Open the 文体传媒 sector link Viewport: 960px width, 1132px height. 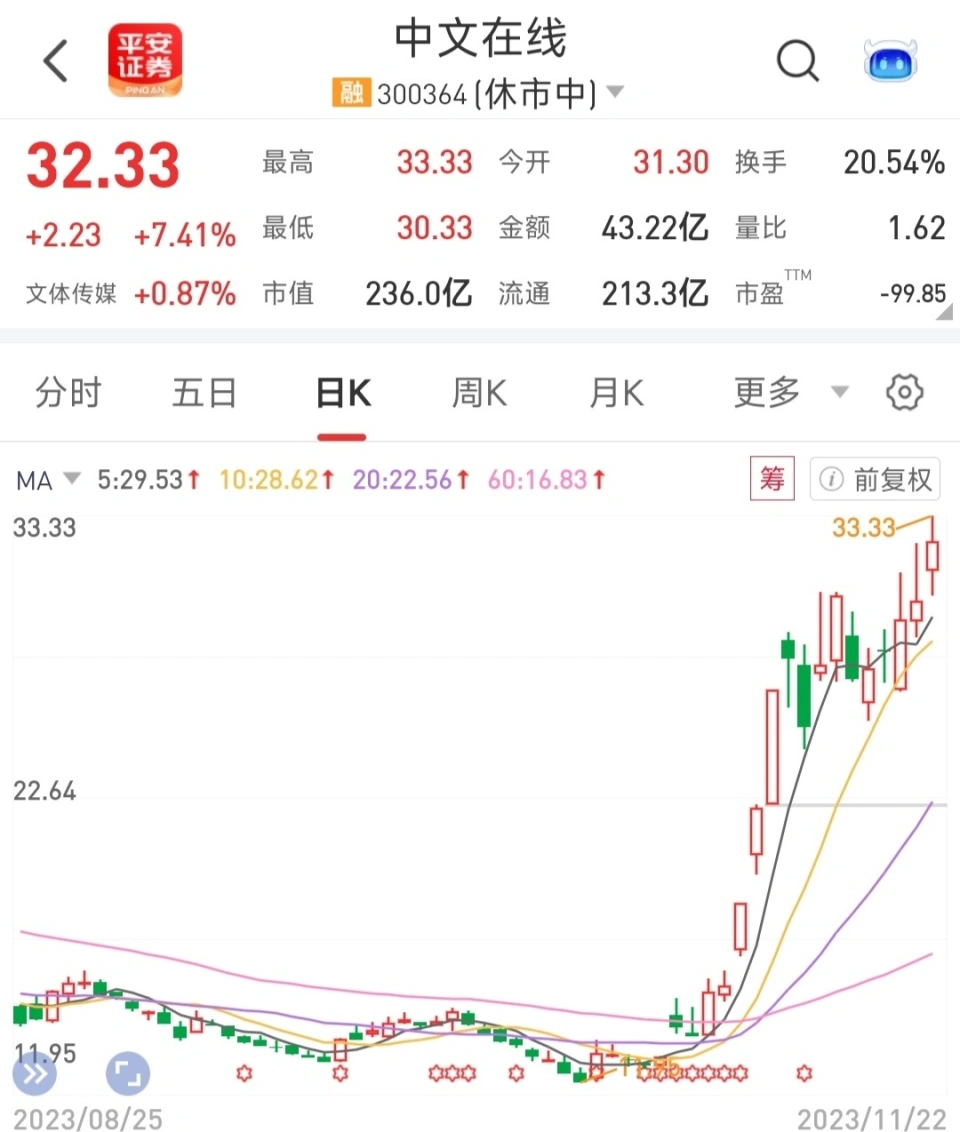[x=71, y=294]
